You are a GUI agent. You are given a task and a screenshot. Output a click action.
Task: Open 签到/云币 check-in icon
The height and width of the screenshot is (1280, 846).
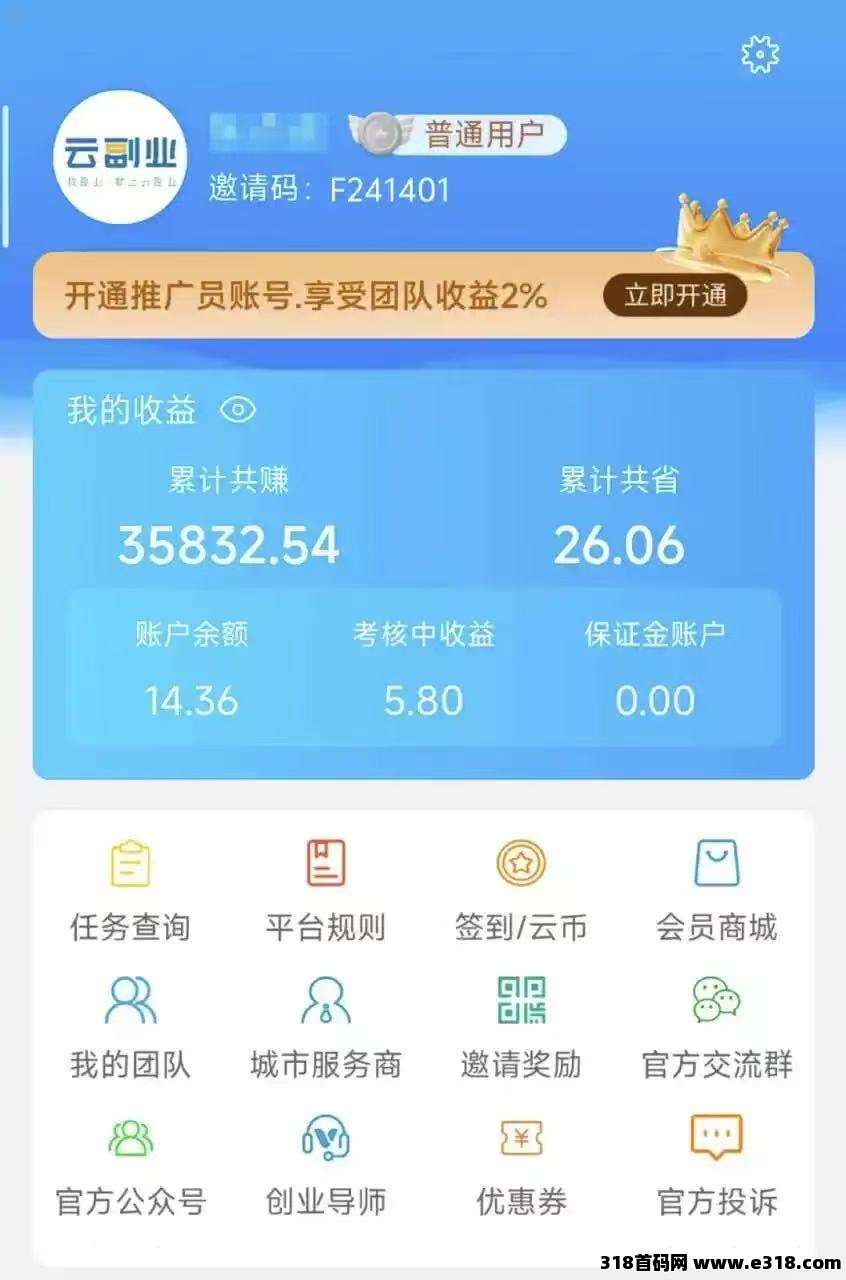click(x=521, y=861)
